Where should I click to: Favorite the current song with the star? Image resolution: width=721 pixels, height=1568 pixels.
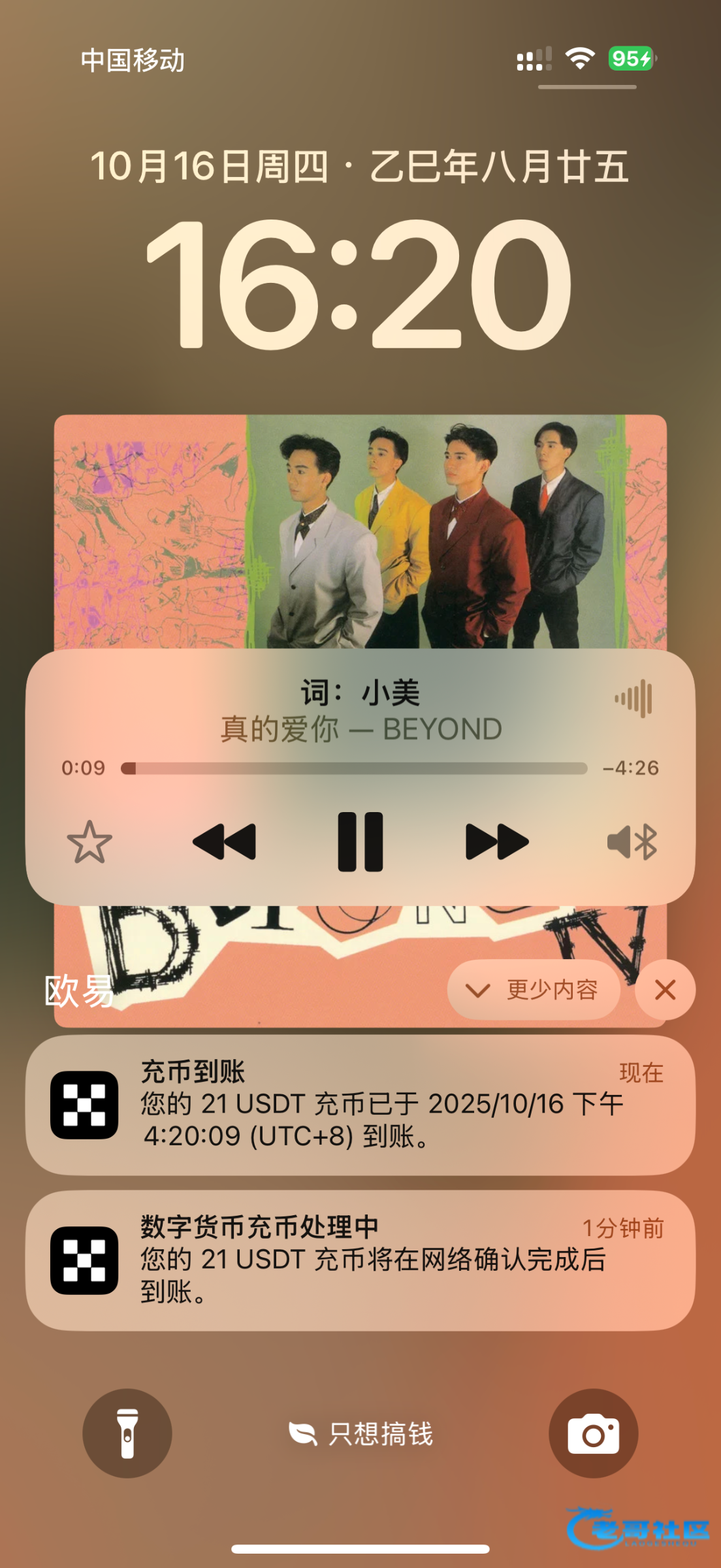(89, 842)
